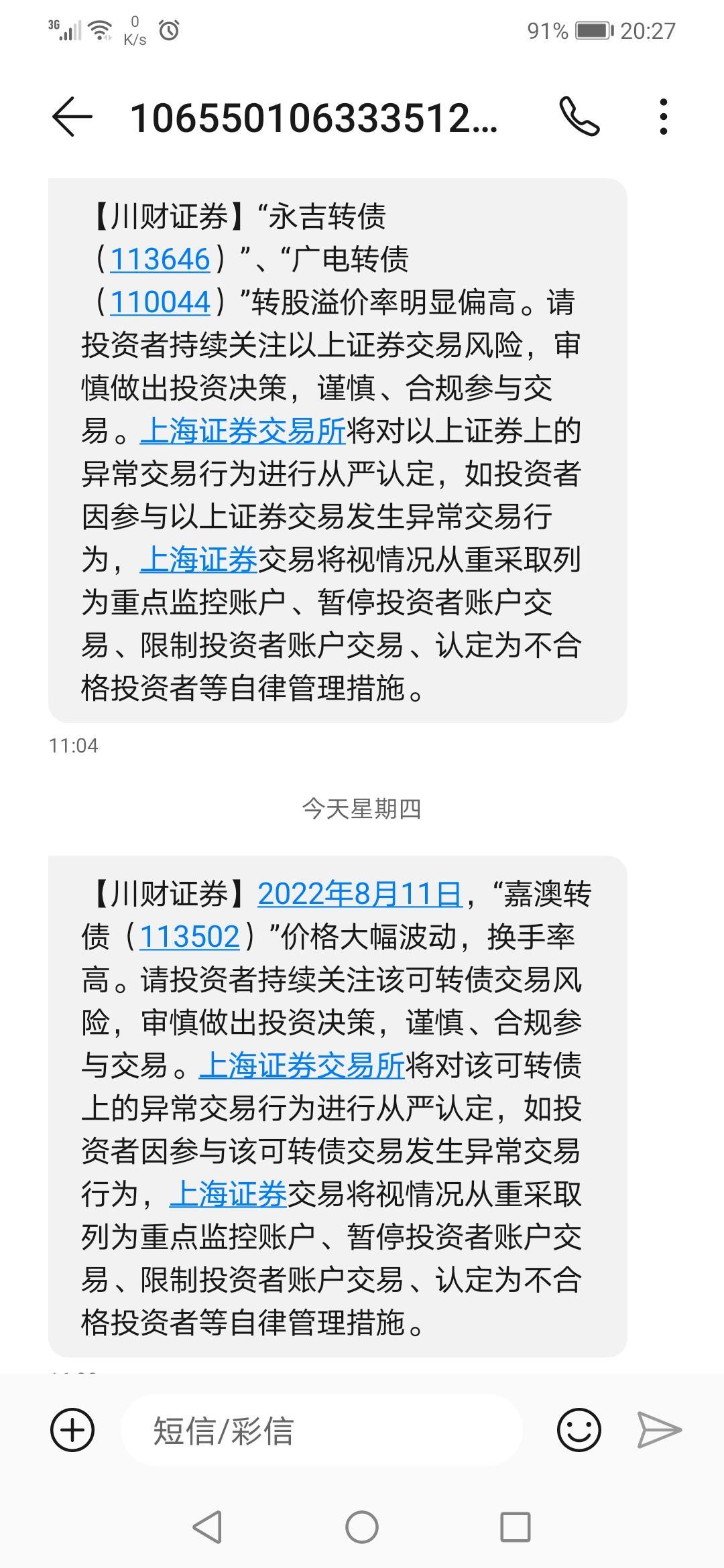Open the three-dot overflow menu
The width and height of the screenshot is (724, 1568).
click(663, 117)
